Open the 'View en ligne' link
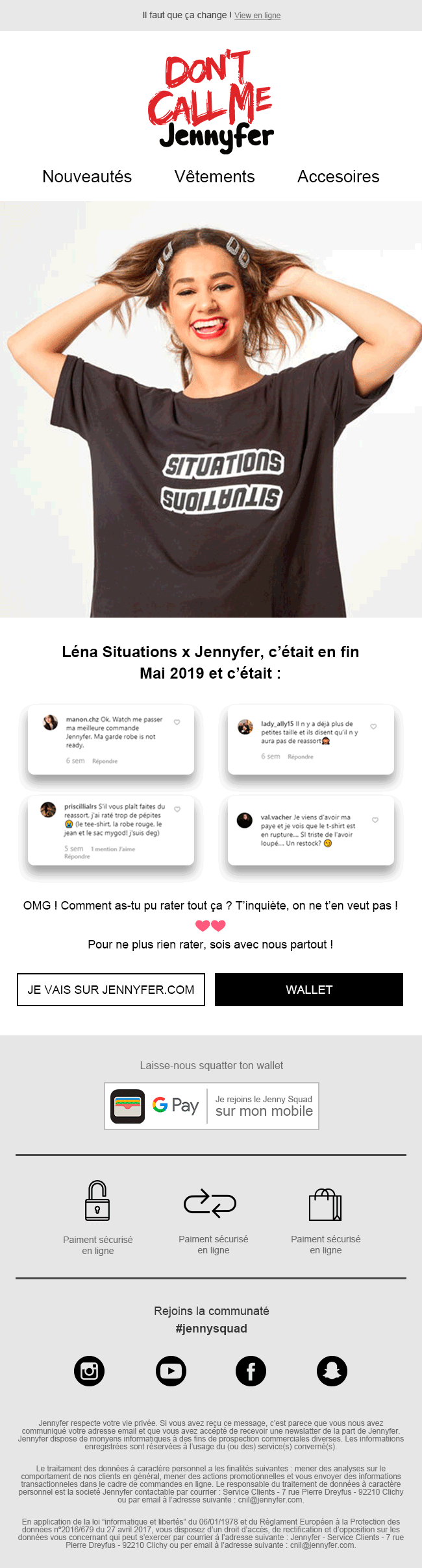The image size is (422, 1568). coord(257,16)
